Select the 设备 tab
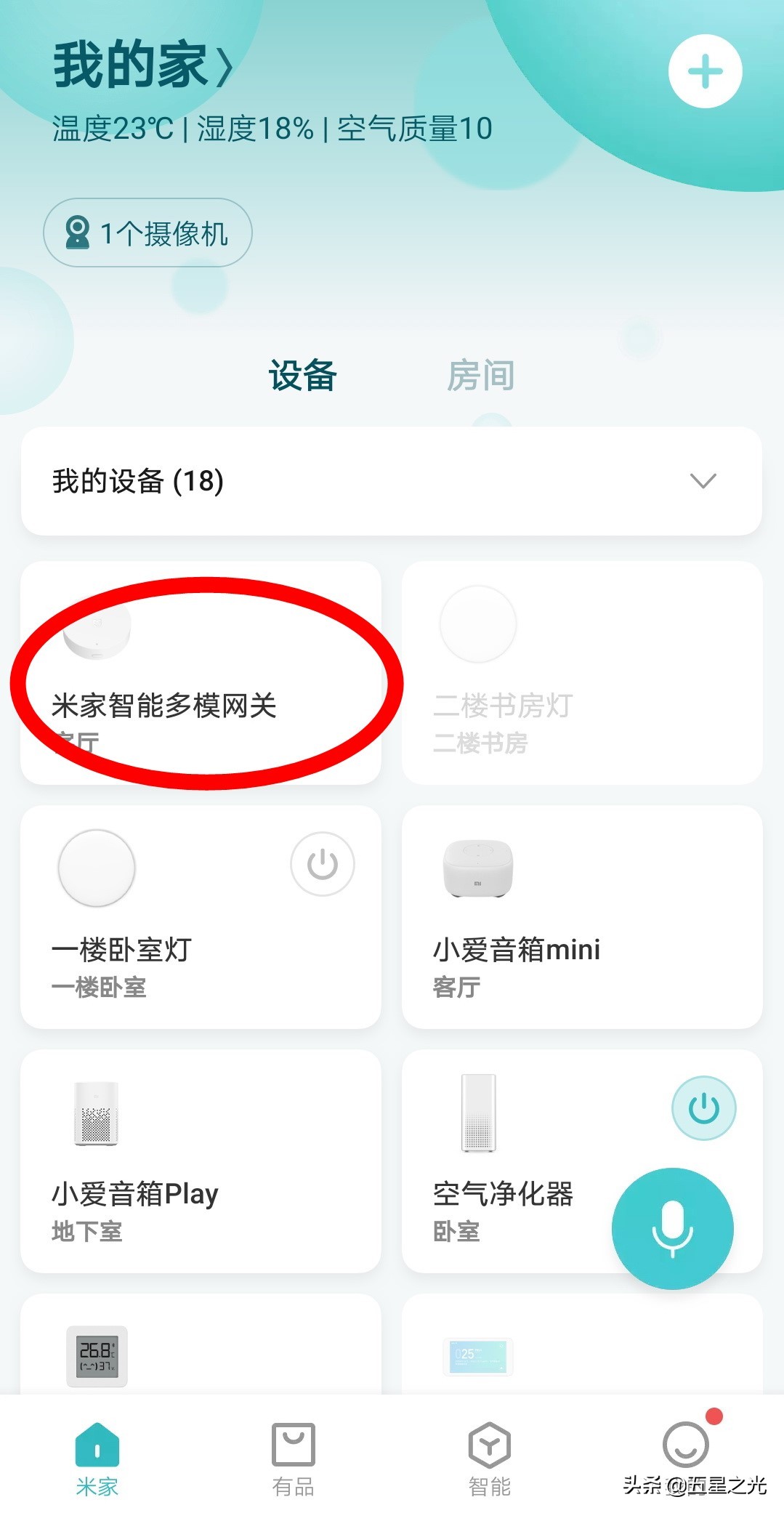Image resolution: width=784 pixels, height=1513 pixels. coord(302,374)
